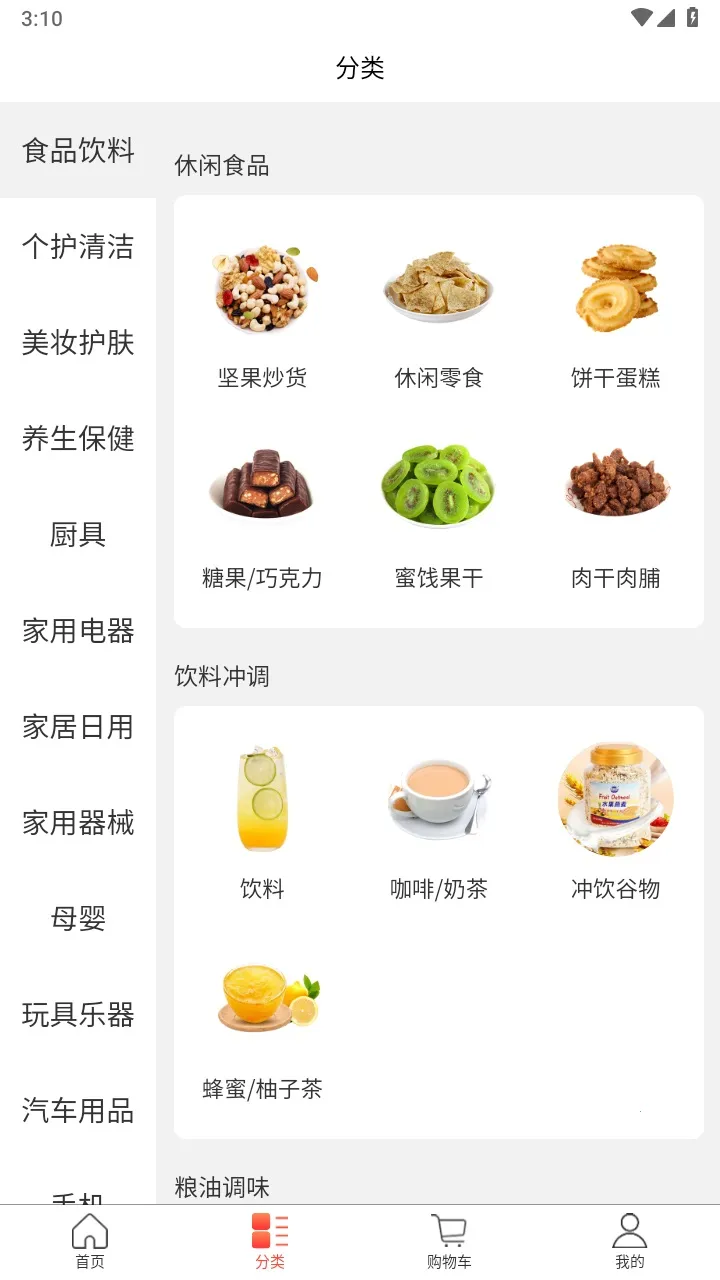Choose the 厨具 category
This screenshot has width=720, height=1280.
(x=78, y=535)
